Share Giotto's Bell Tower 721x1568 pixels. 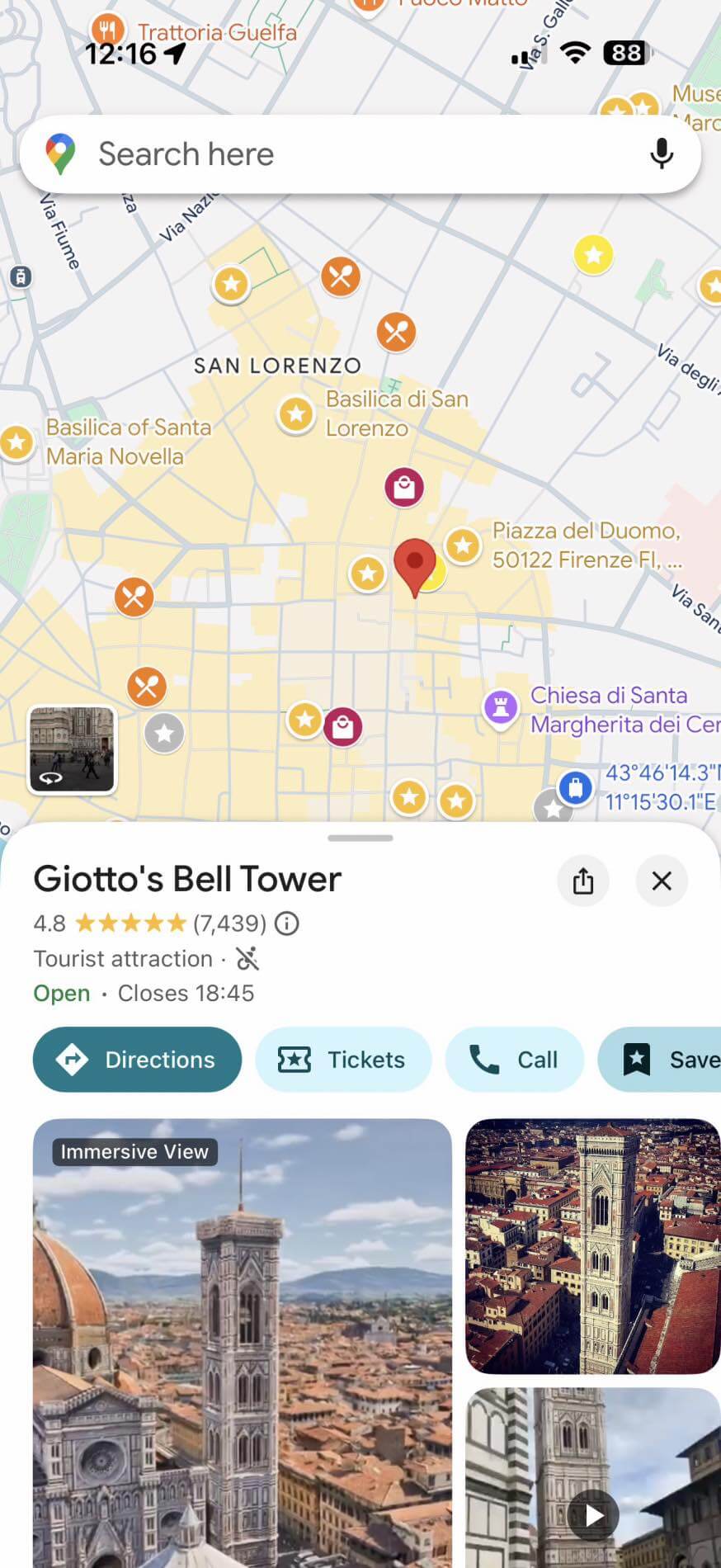tap(583, 881)
